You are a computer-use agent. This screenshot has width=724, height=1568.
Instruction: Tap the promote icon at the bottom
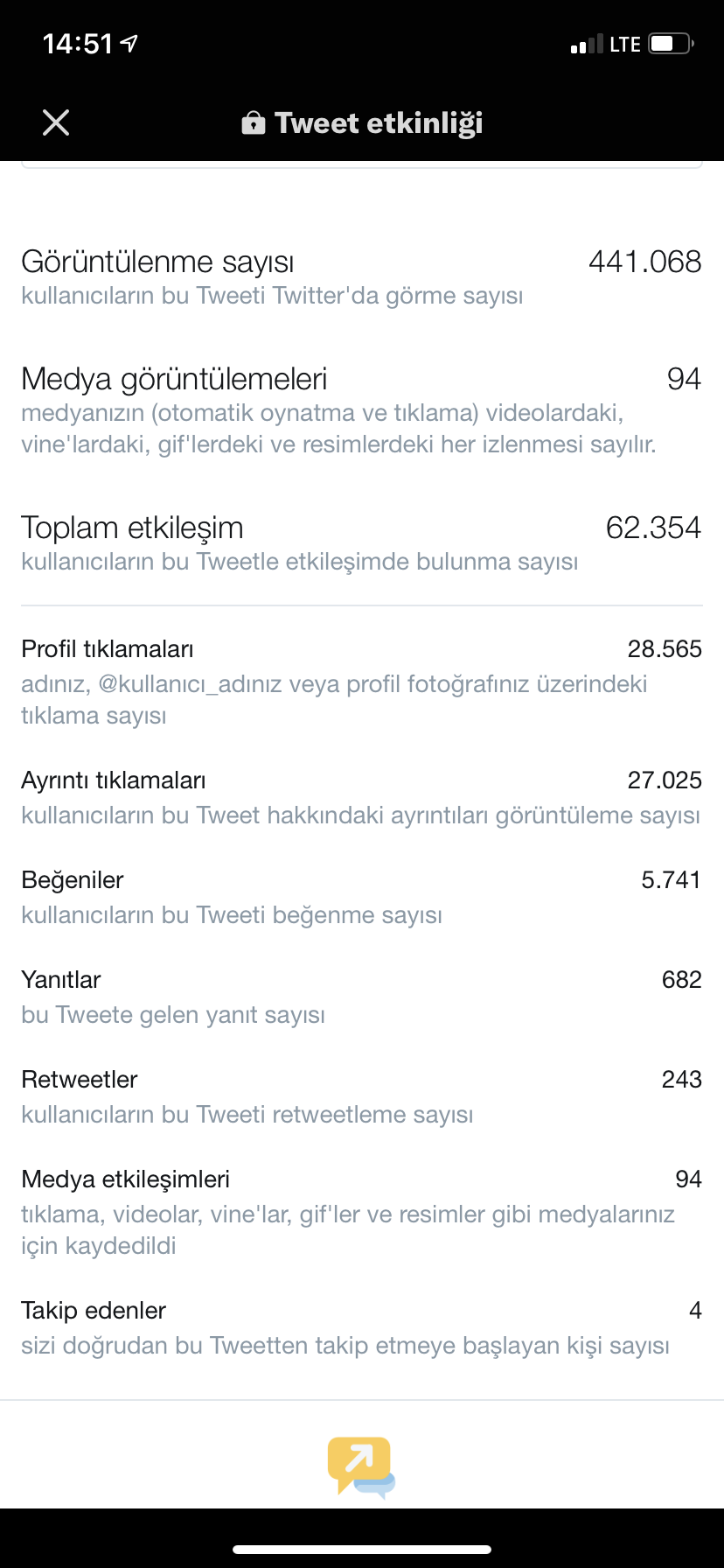pyautogui.click(x=361, y=1466)
